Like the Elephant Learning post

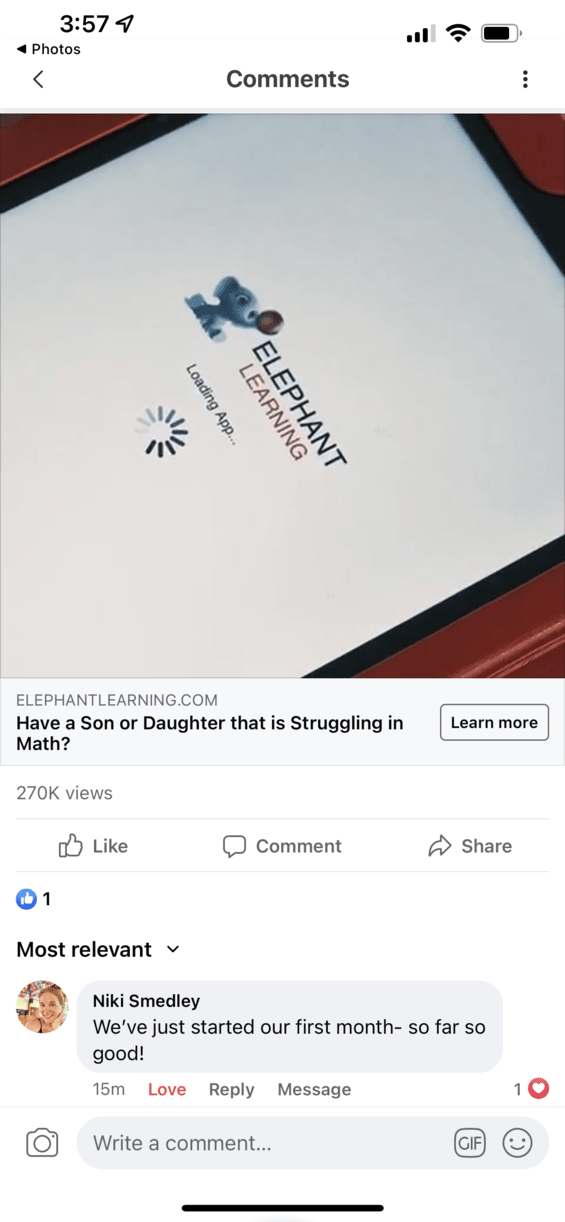93,846
